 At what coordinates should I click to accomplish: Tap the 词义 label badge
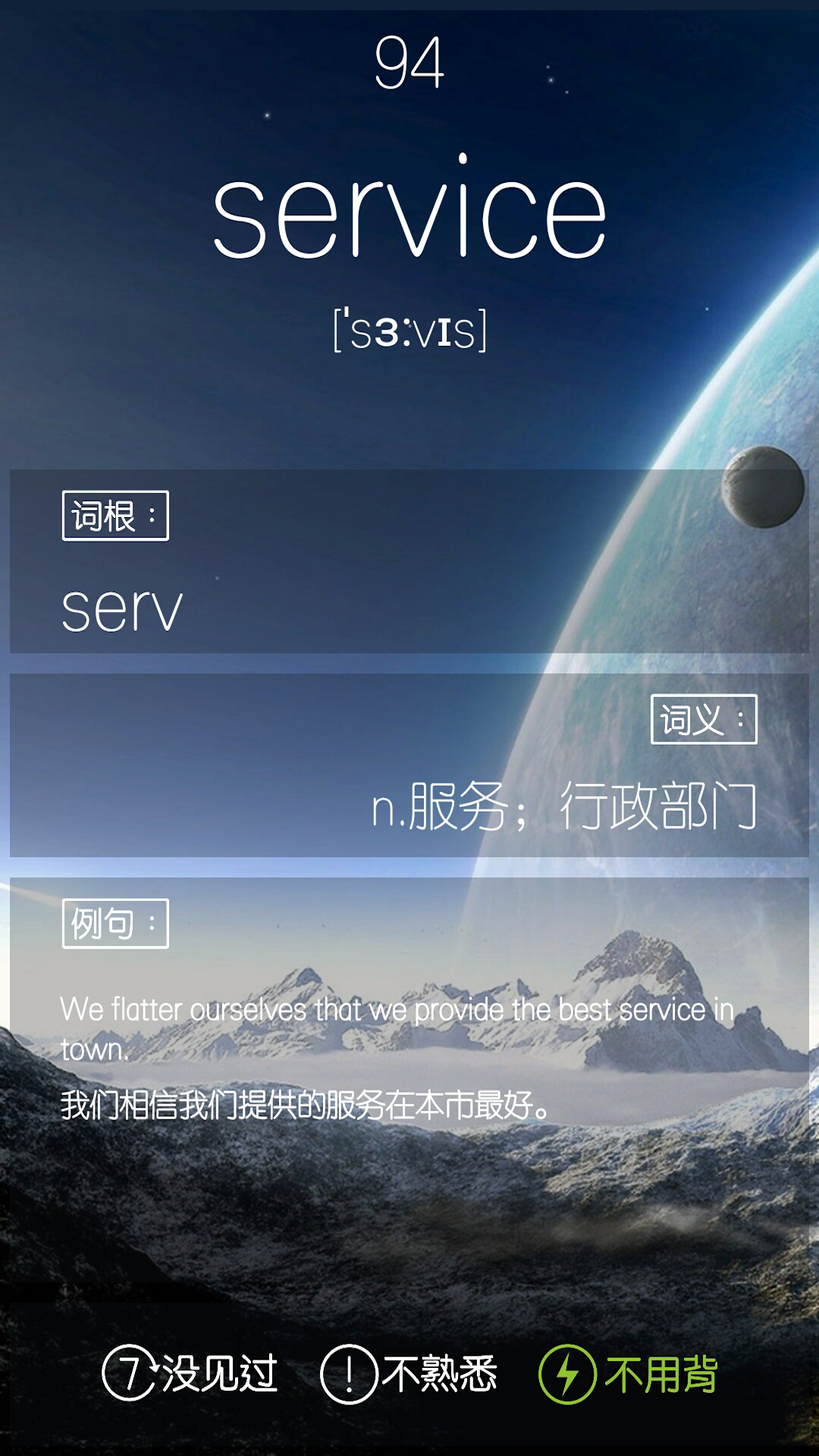704,720
